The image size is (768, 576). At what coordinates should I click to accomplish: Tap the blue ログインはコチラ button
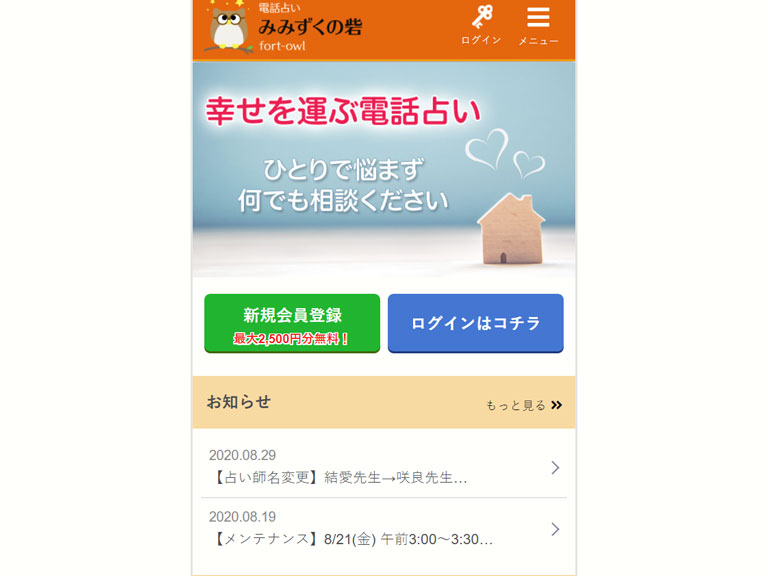click(x=476, y=323)
